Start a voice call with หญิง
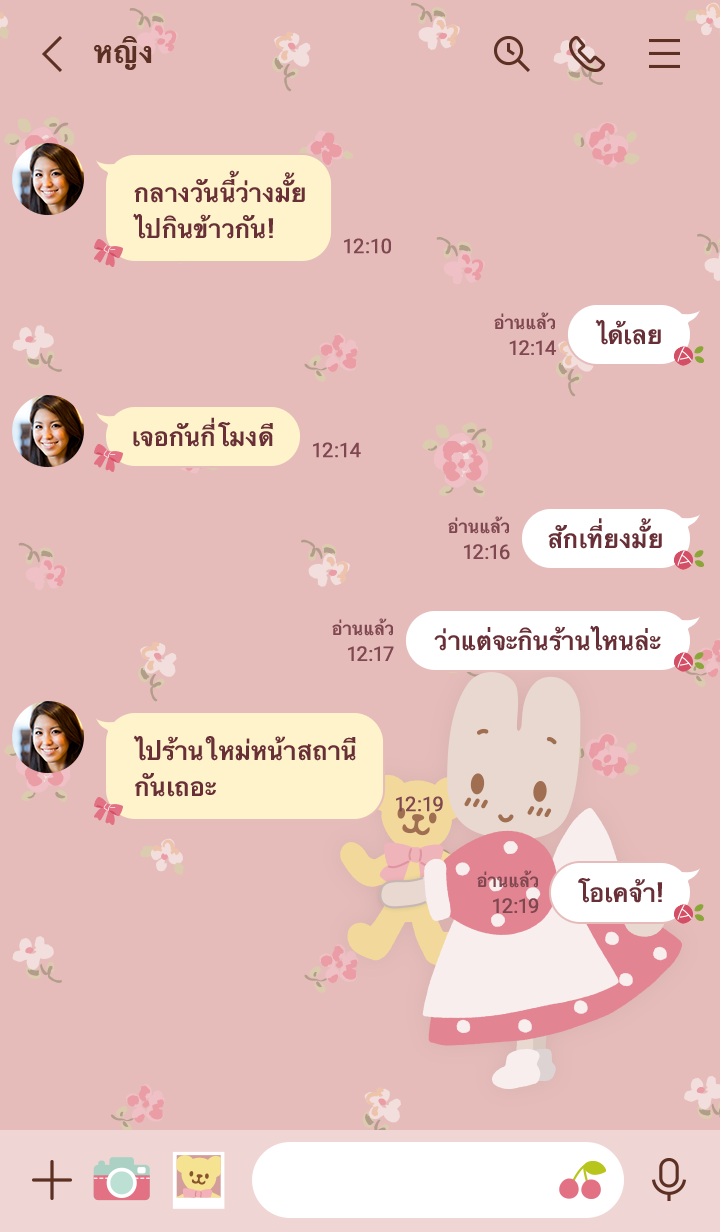This screenshot has height=1232, width=720. pos(587,54)
